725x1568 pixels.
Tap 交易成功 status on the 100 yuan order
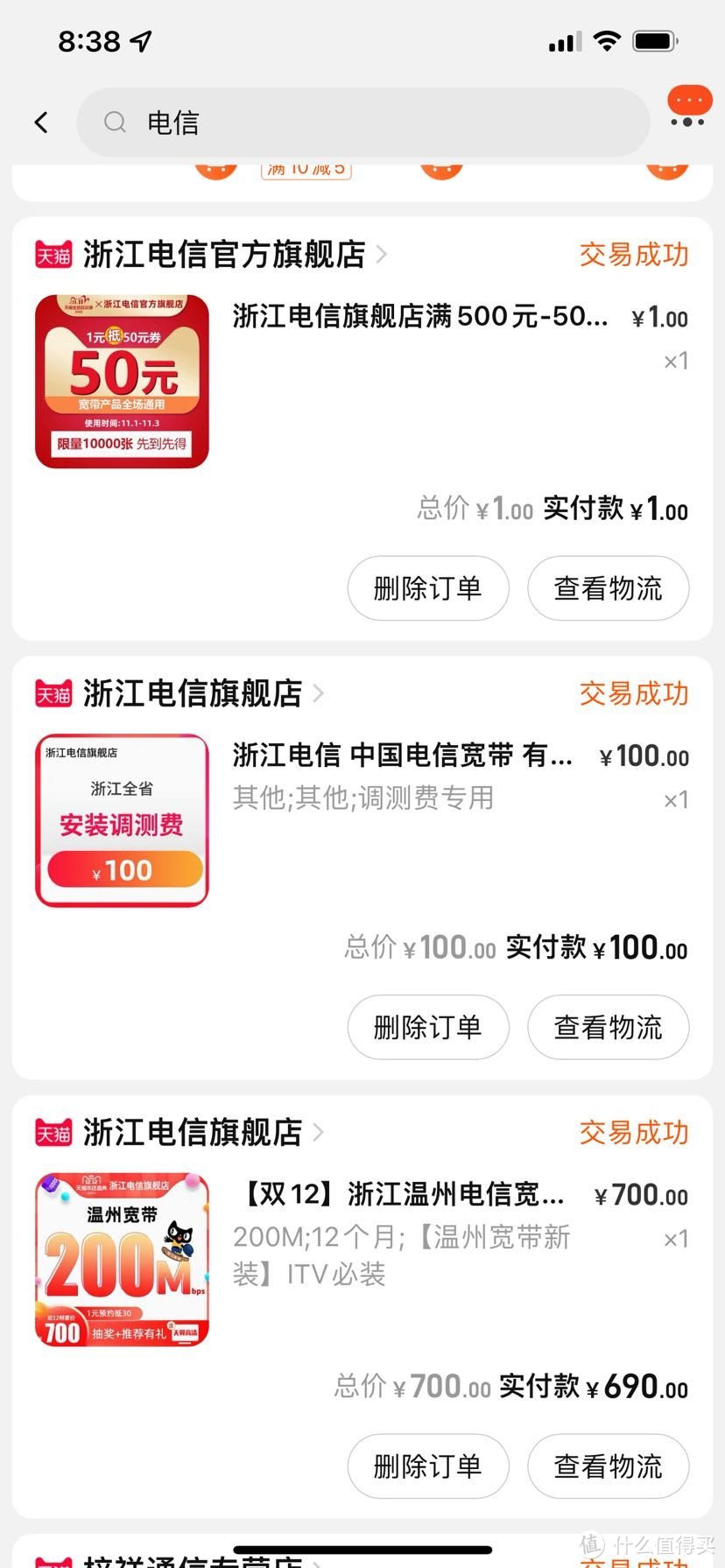[x=632, y=693]
